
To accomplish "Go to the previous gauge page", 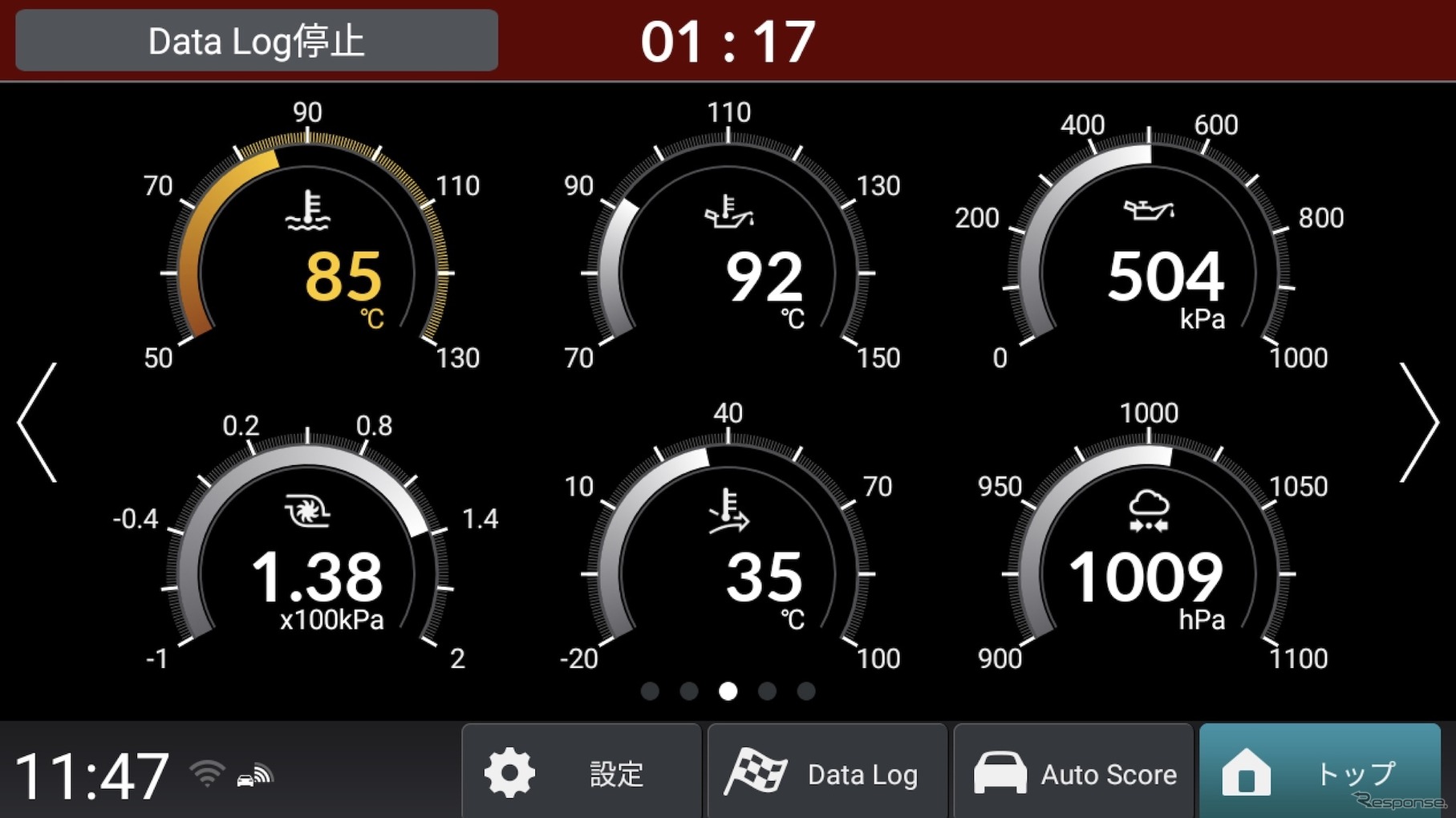I will (38, 423).
